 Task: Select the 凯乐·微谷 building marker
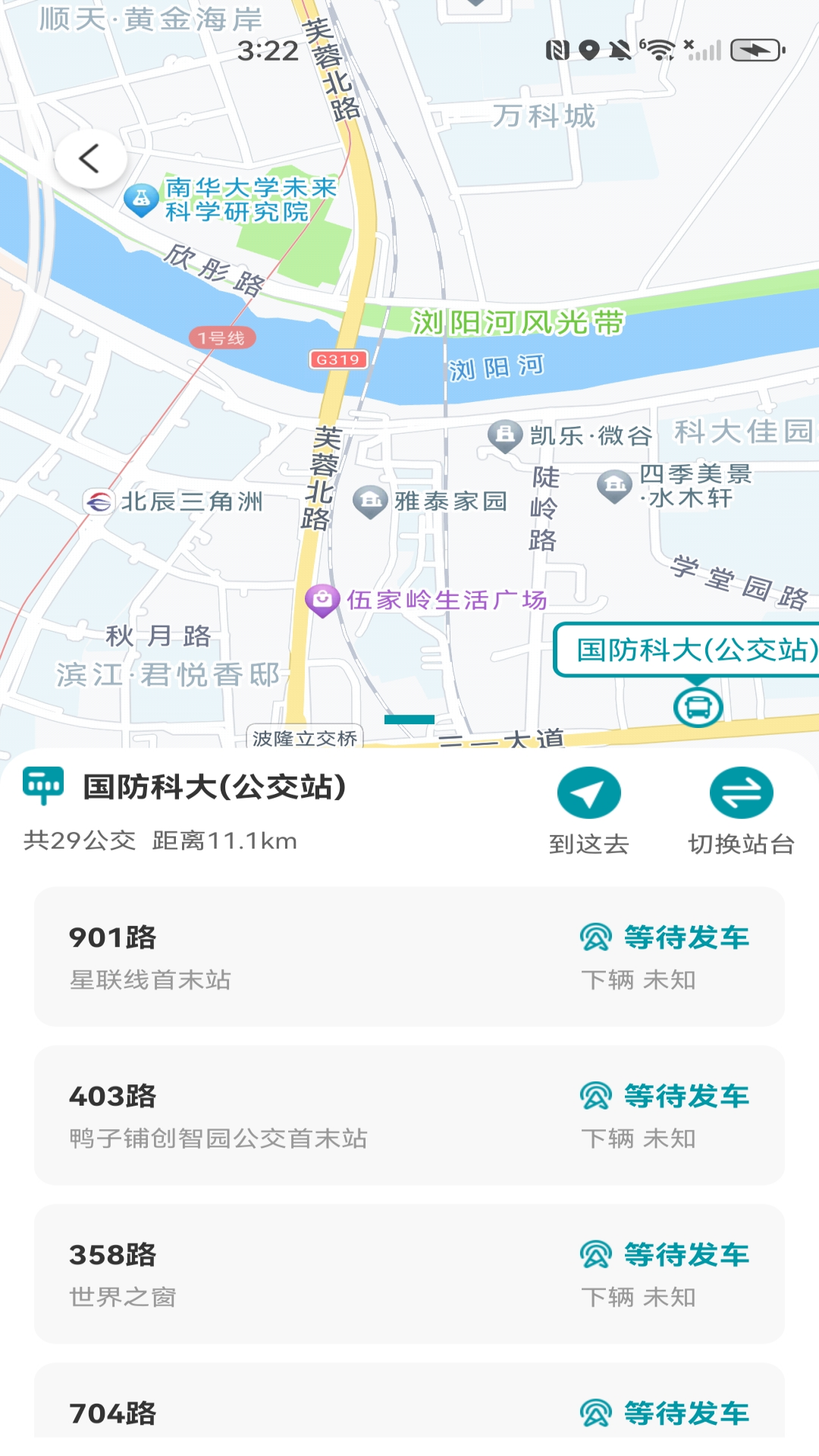(x=503, y=435)
